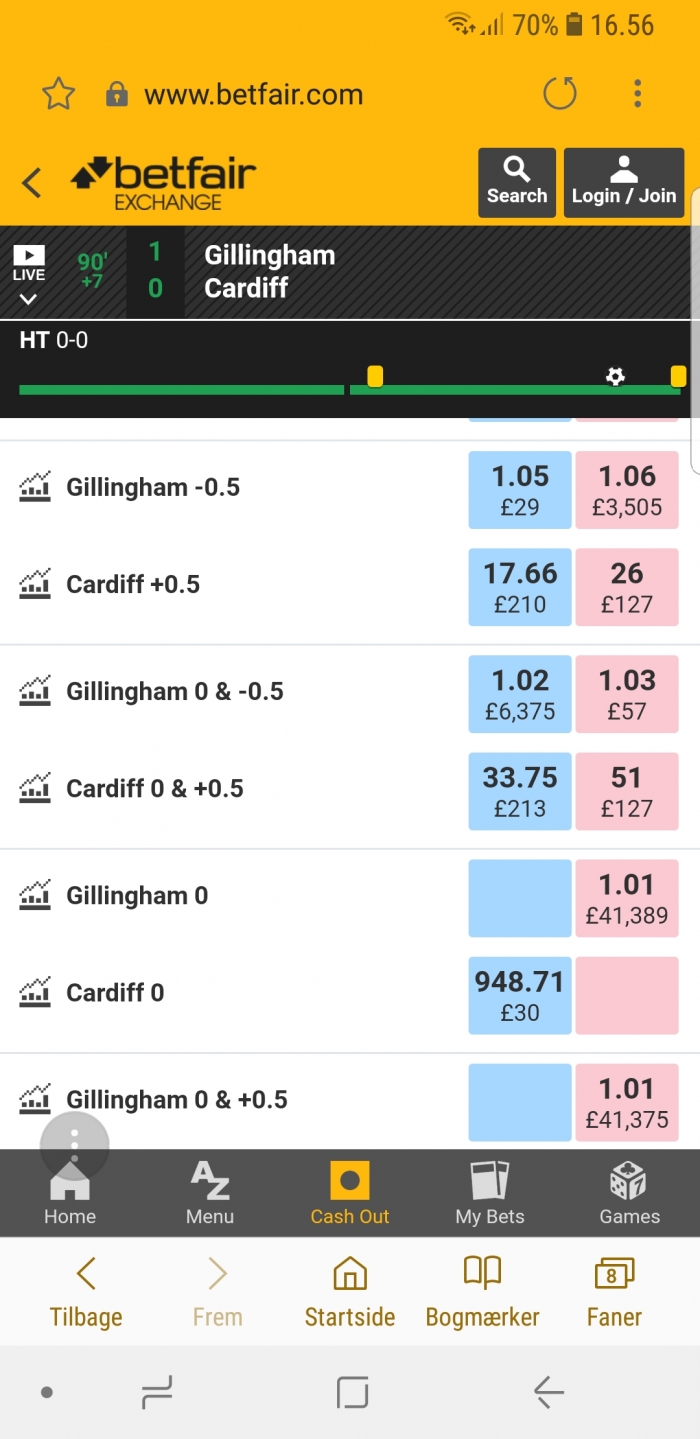Image resolution: width=700 pixels, height=1439 pixels.
Task: Open the Games tab
Action: [629, 1193]
